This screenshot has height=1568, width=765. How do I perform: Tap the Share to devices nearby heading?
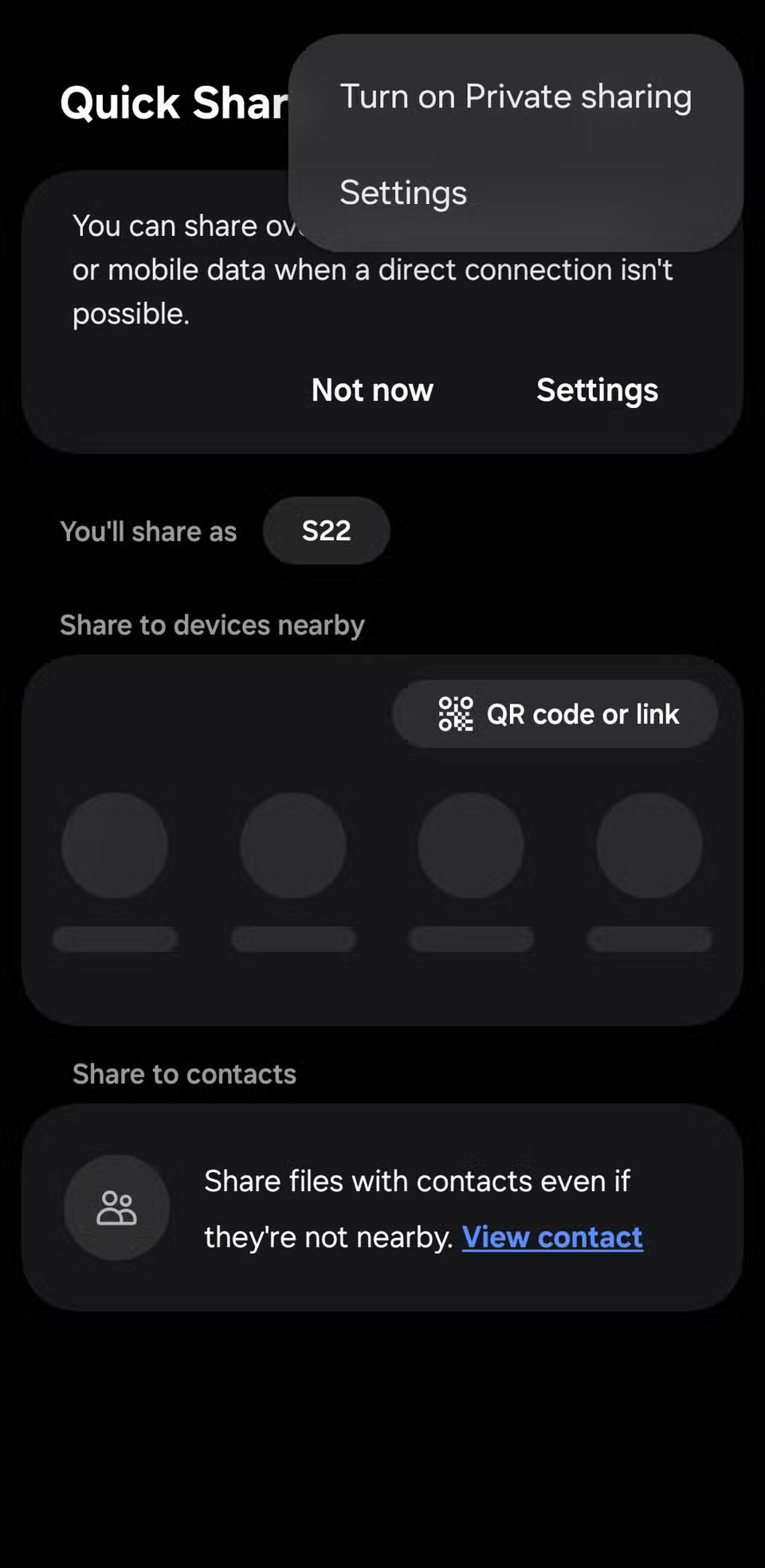(x=212, y=625)
